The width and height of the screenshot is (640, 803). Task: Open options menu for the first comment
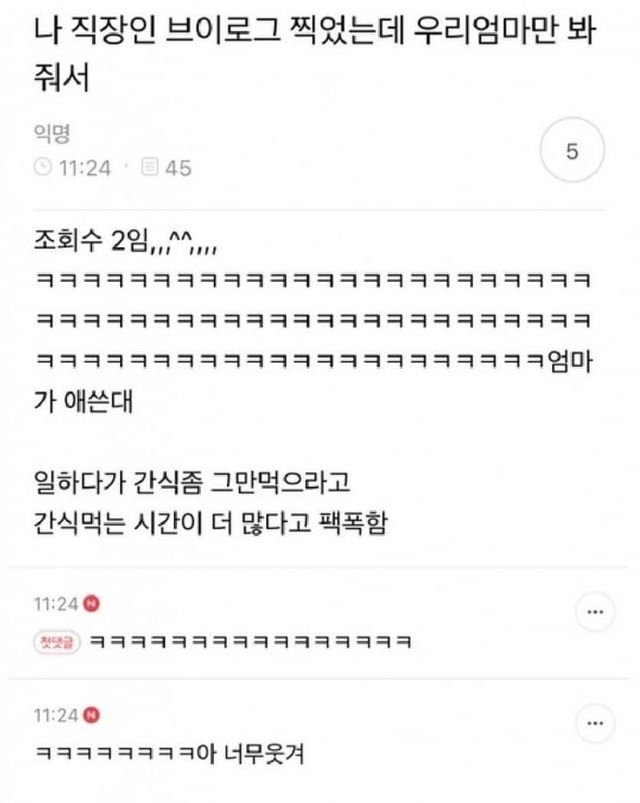pos(596,613)
